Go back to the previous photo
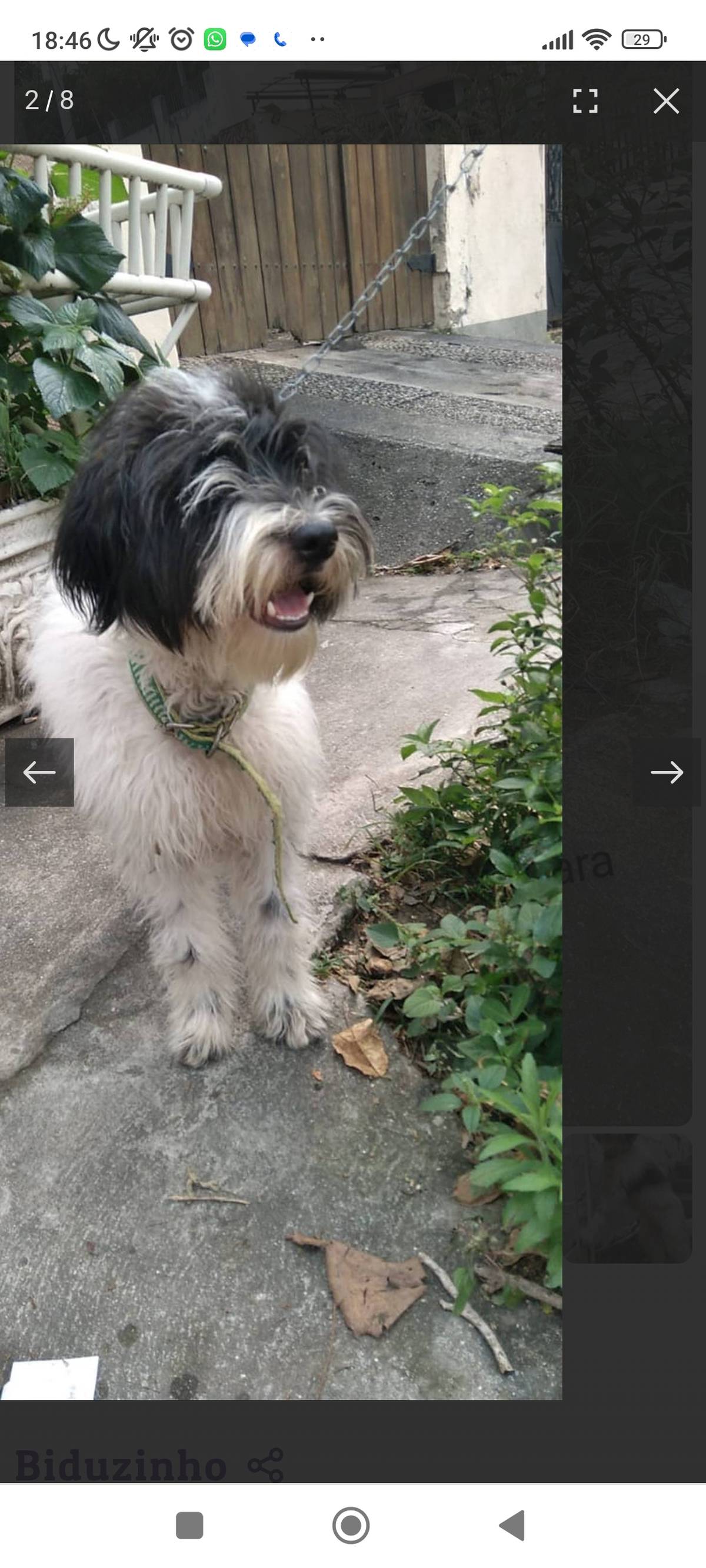 coord(39,773)
